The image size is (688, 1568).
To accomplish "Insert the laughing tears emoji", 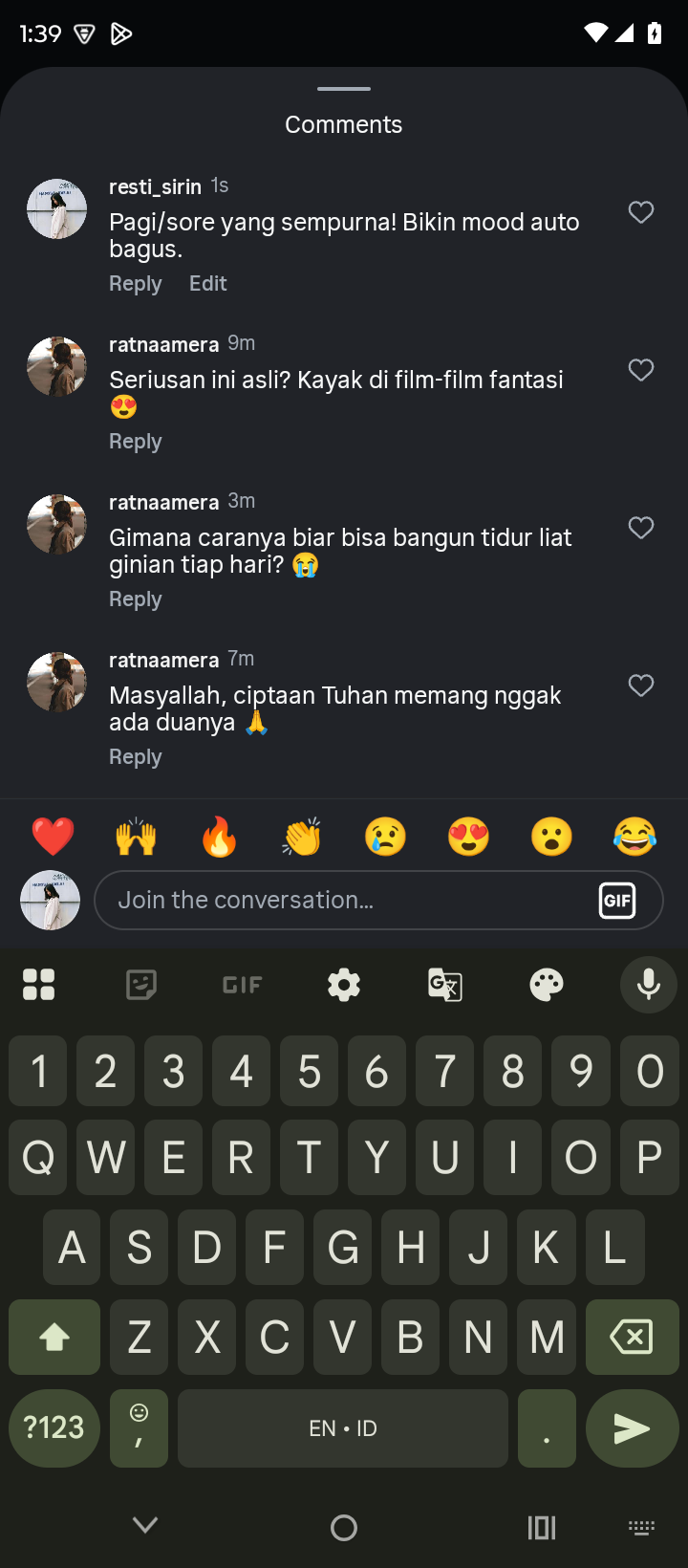I will [x=634, y=837].
